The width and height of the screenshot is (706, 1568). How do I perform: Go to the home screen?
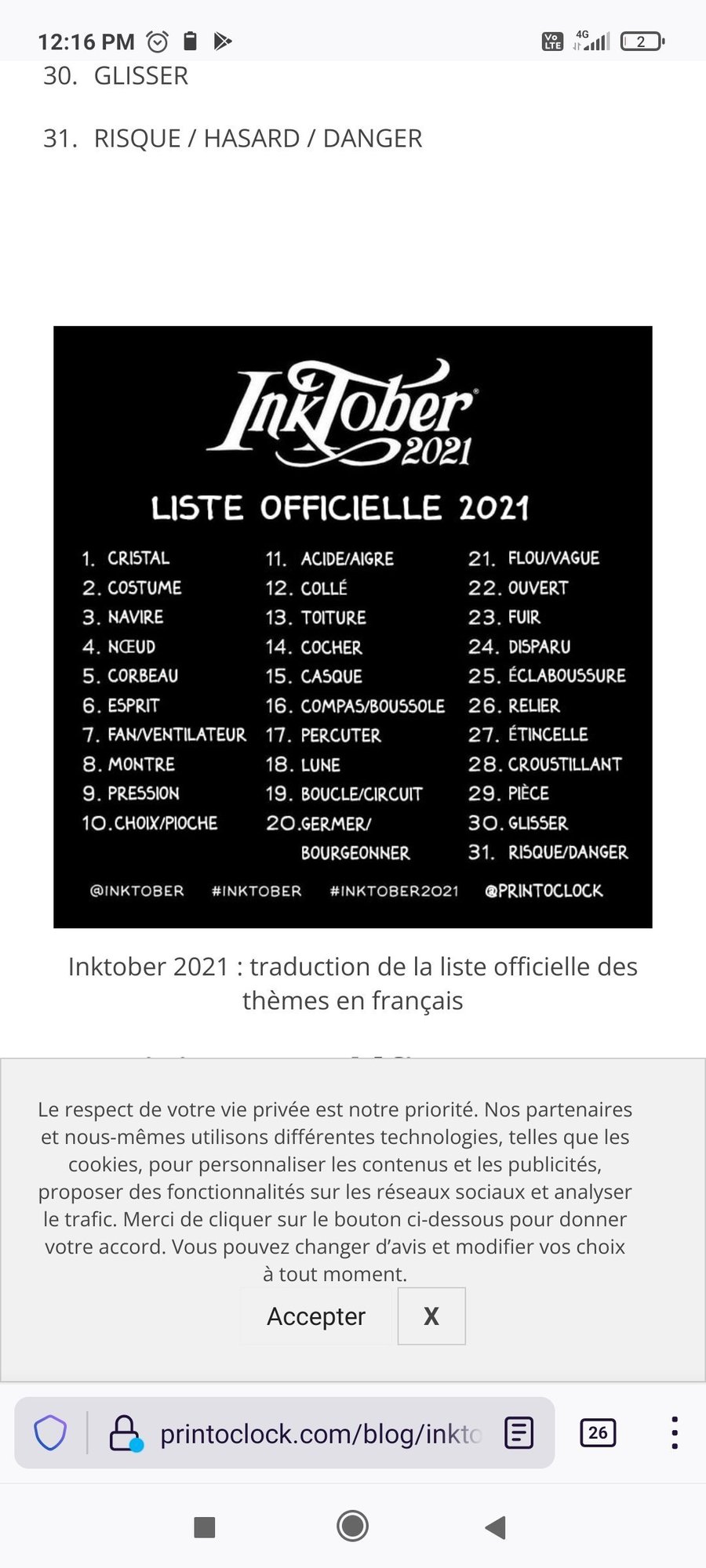352,1526
